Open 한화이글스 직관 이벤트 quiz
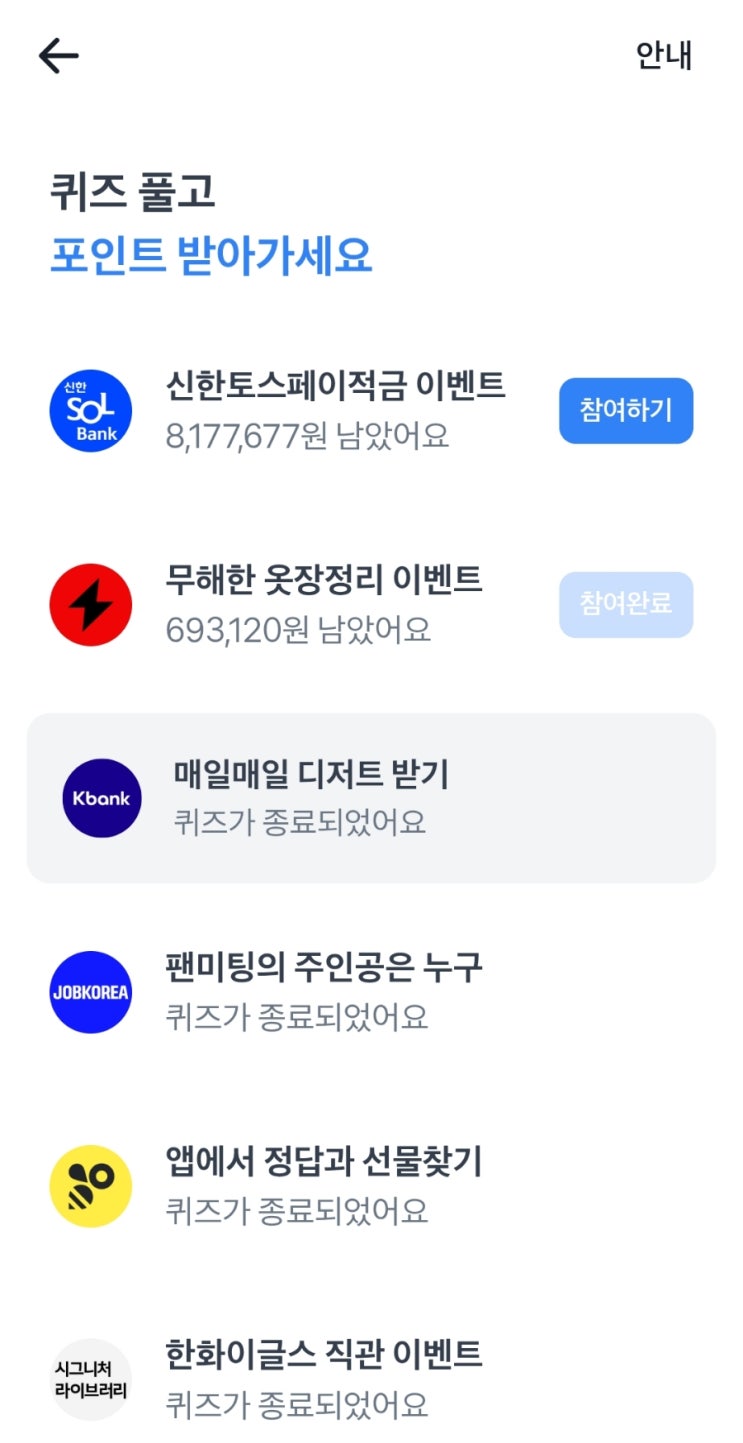The width and height of the screenshot is (743, 1443). [x=371, y=1380]
